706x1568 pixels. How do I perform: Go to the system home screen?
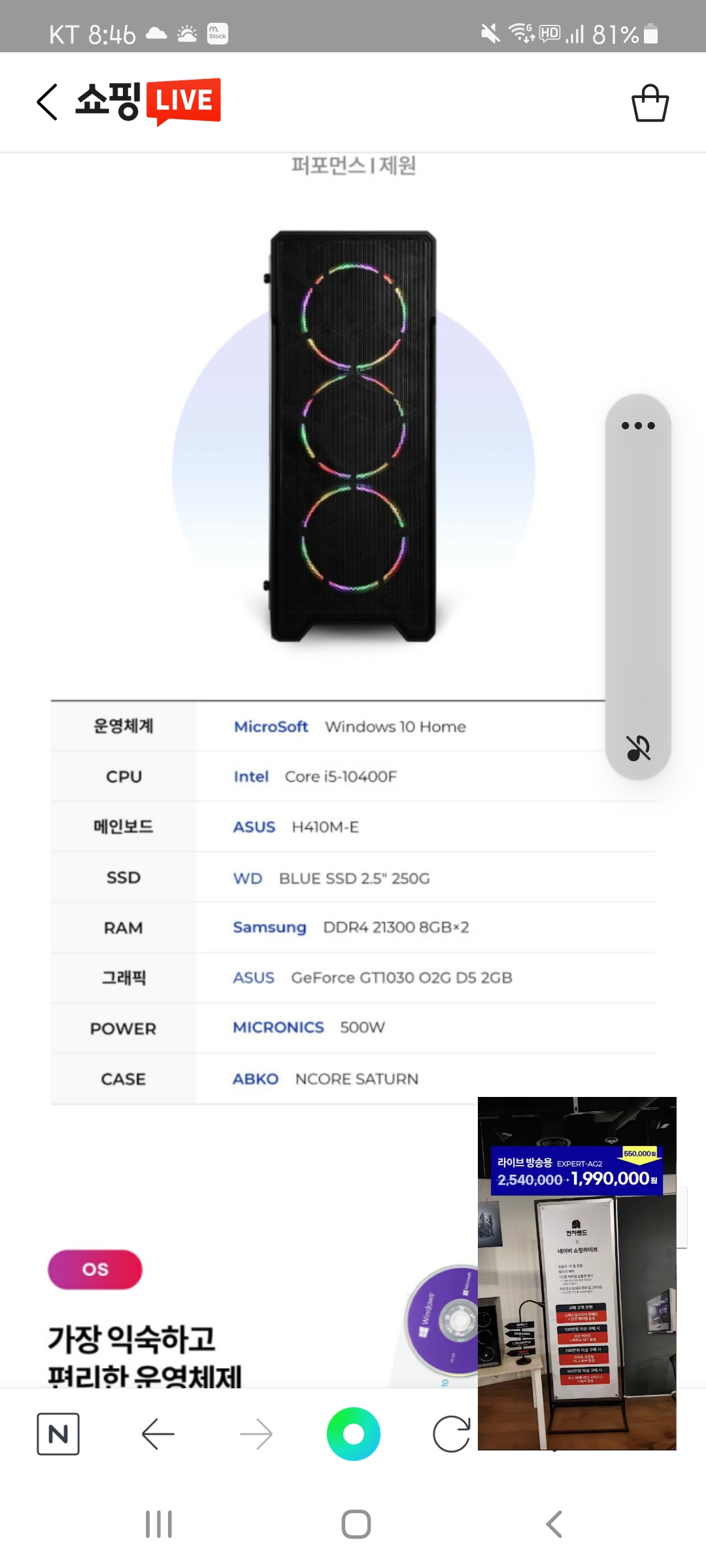pyautogui.click(x=356, y=1524)
